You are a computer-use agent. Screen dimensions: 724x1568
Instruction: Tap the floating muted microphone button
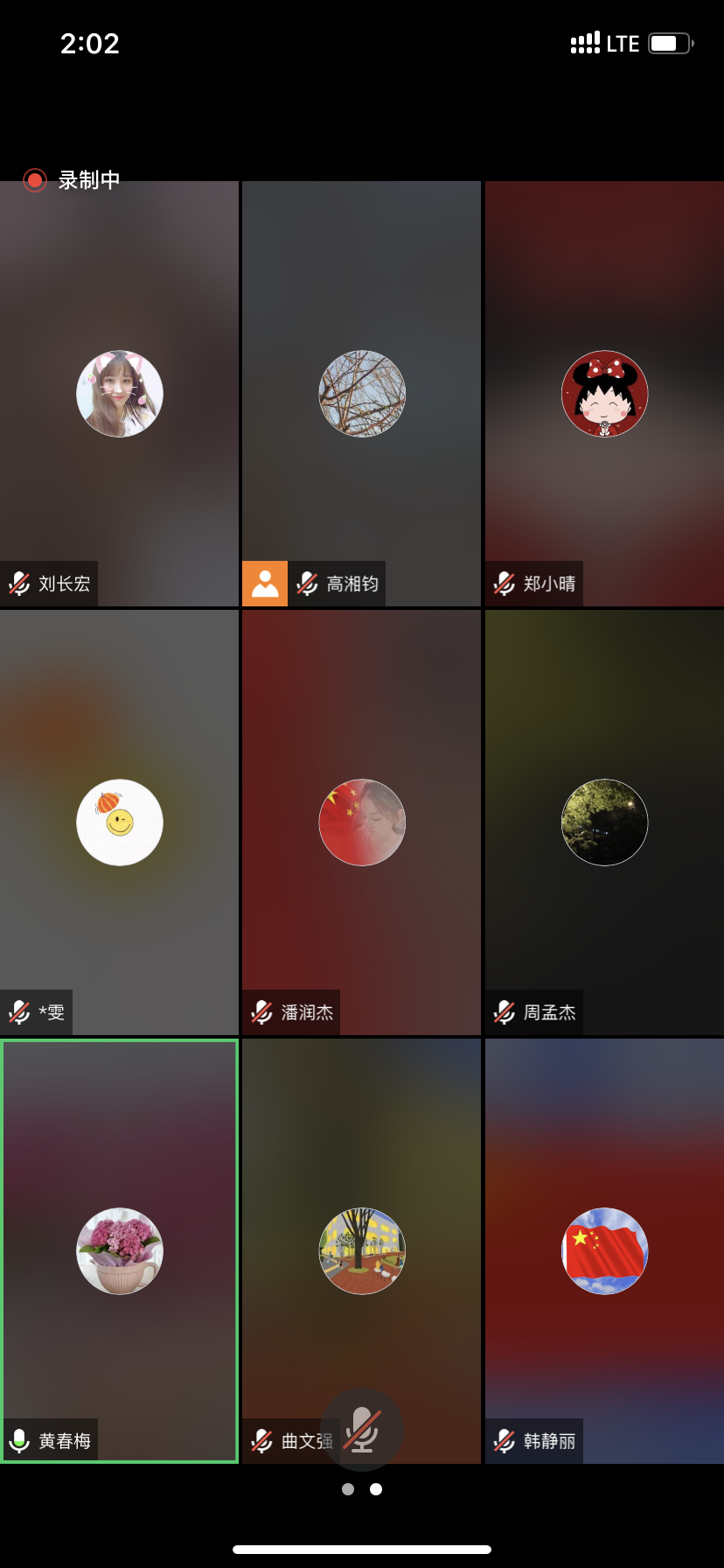click(x=361, y=1429)
